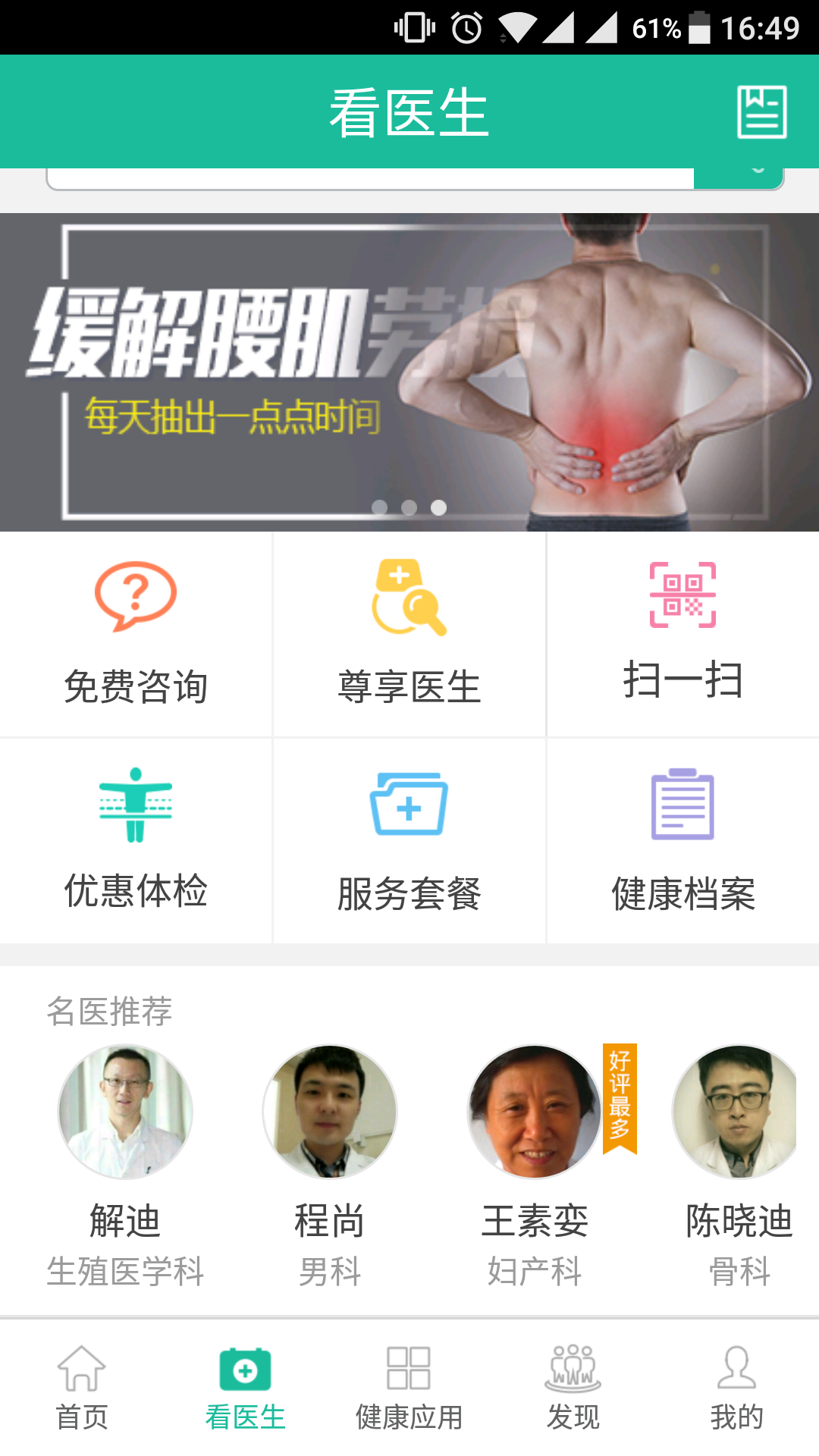
Task: Open 尊享医生 premium doctor service
Action: (409, 634)
